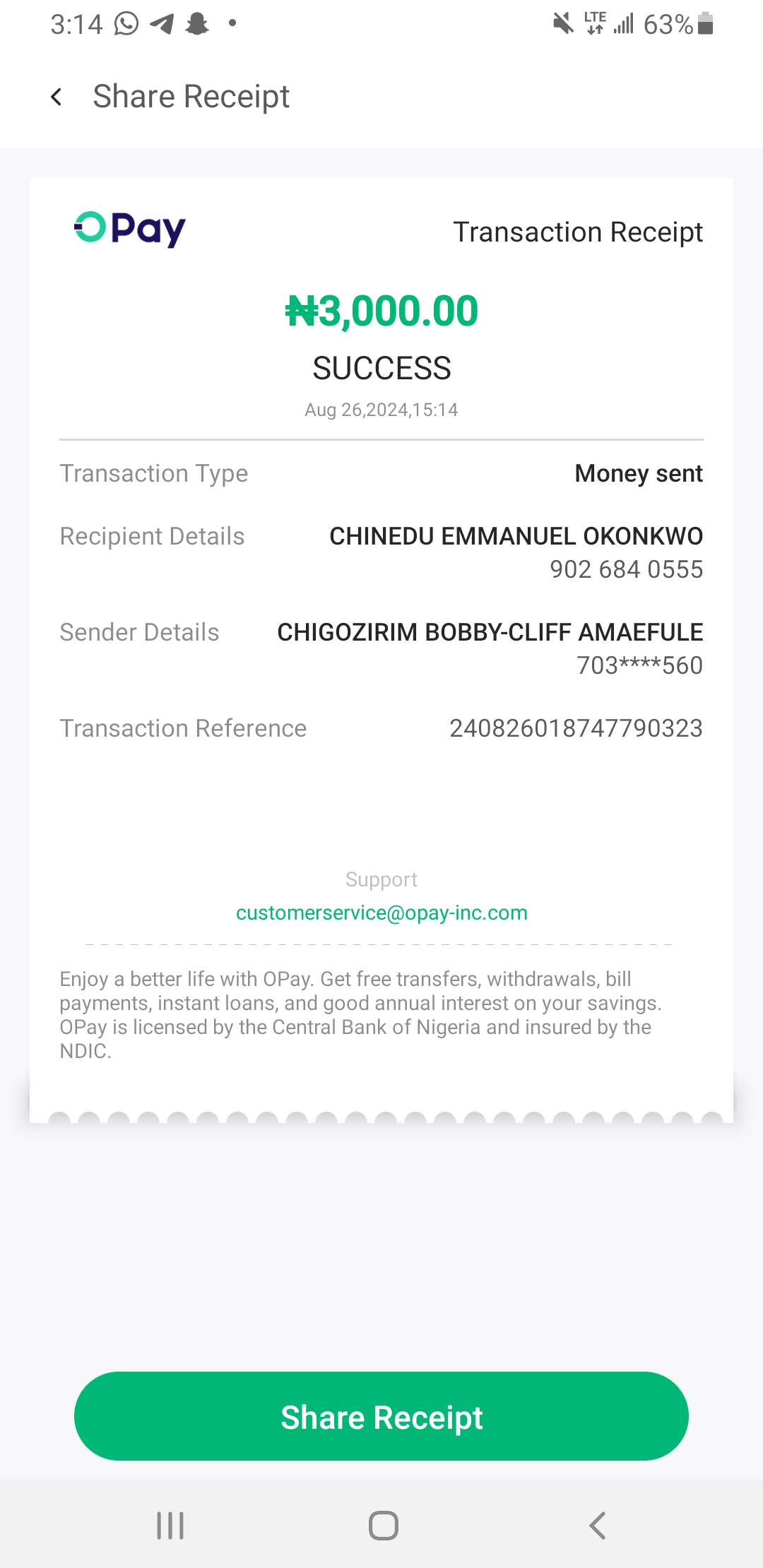Viewport: 763px width, 1568px height.
Task: Open recent apps from navigation bar
Action: pos(170,1526)
